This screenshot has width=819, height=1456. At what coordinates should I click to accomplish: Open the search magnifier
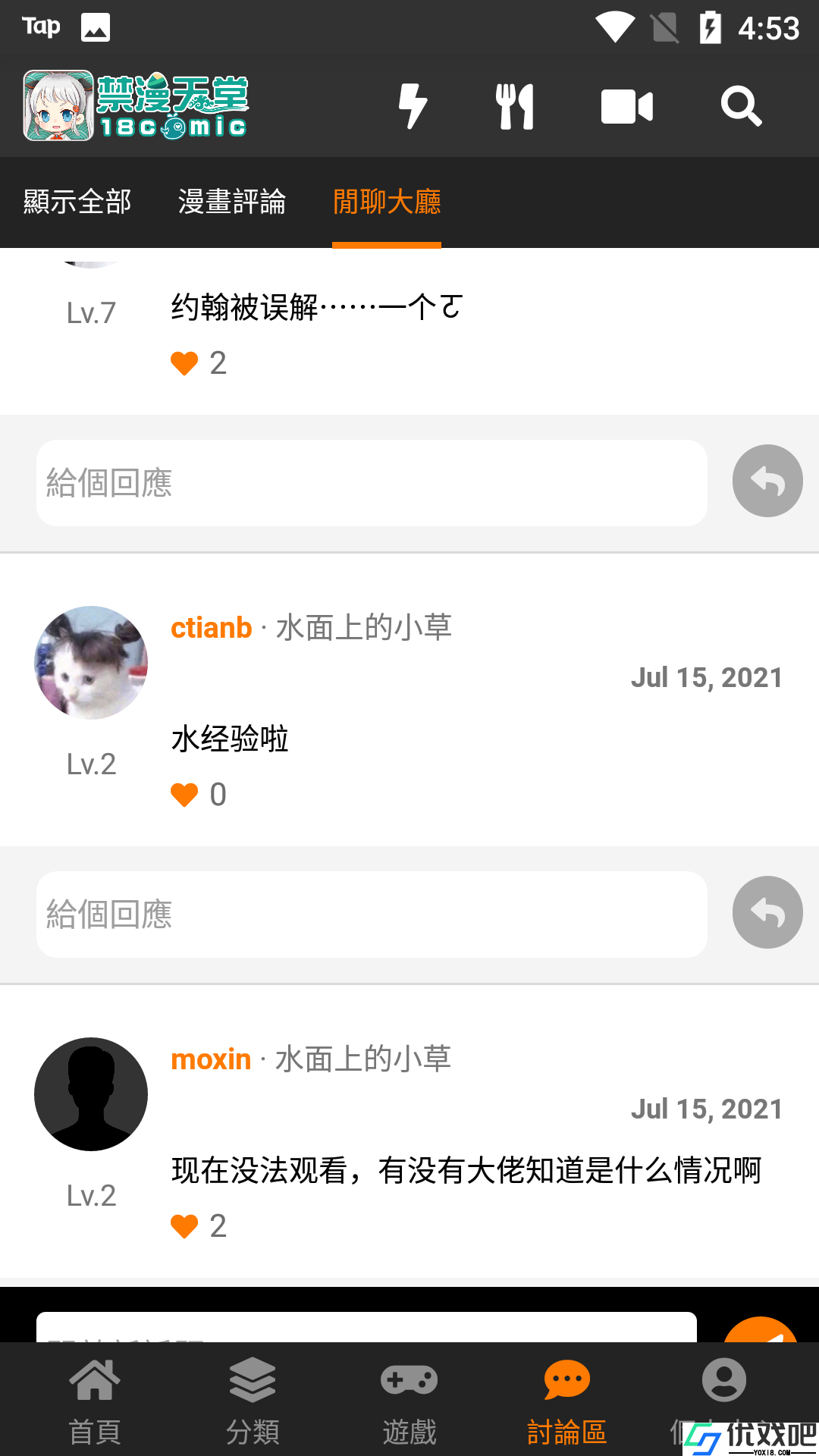[741, 106]
